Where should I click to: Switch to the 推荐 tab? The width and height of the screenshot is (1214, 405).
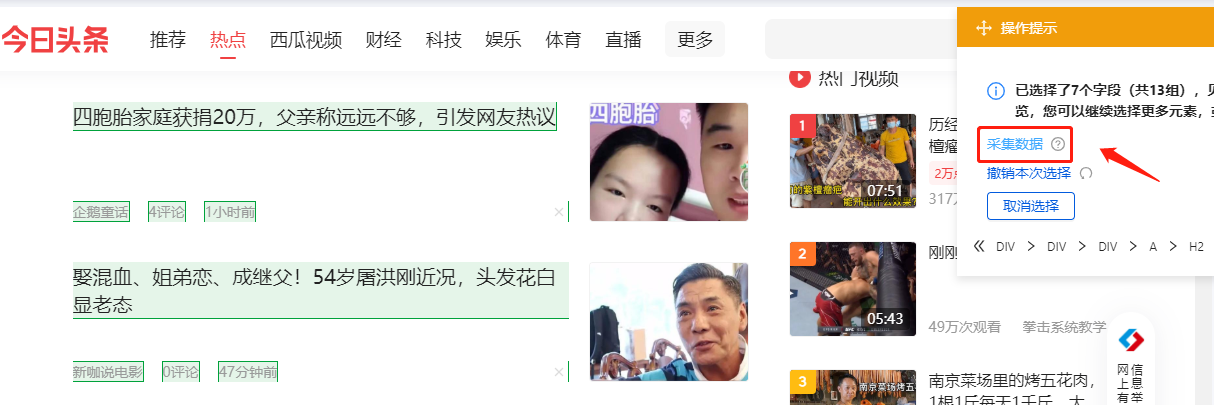click(x=168, y=40)
